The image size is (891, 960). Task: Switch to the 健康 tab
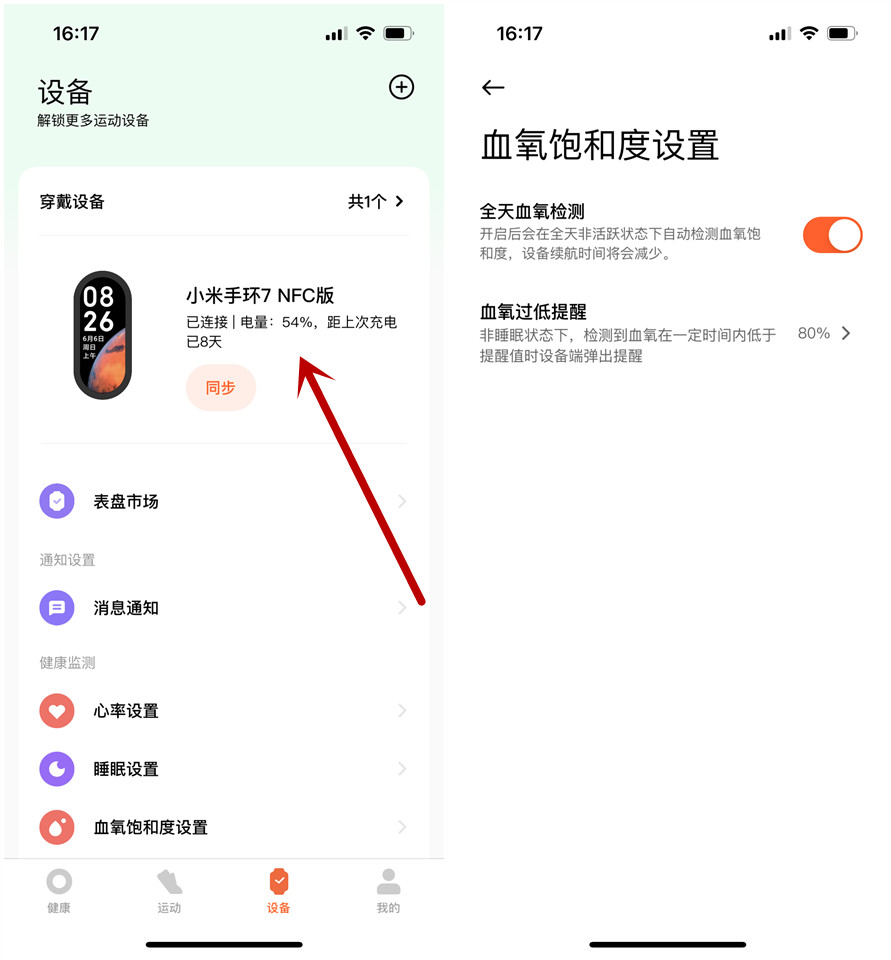point(59,890)
